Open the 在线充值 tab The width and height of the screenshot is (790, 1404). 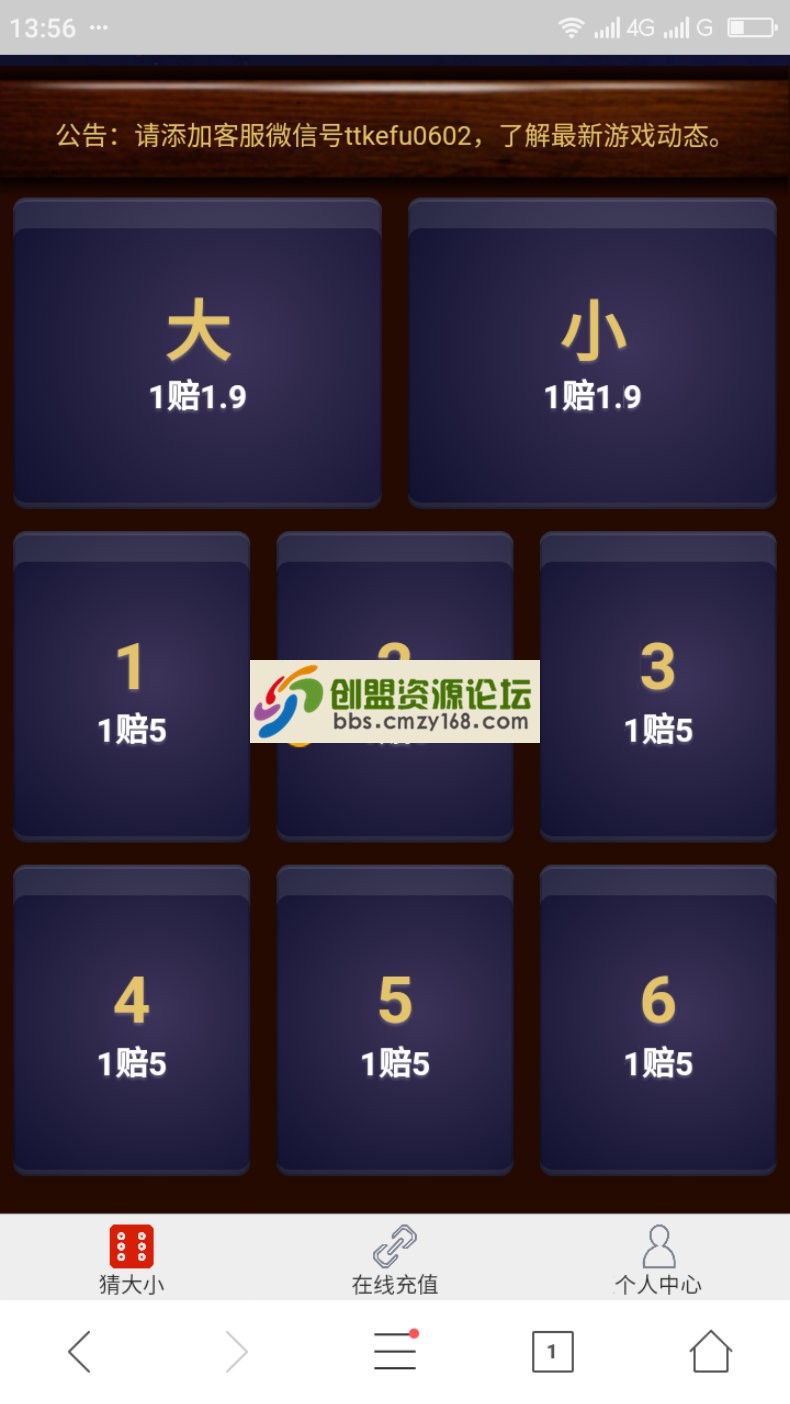coord(395,1259)
